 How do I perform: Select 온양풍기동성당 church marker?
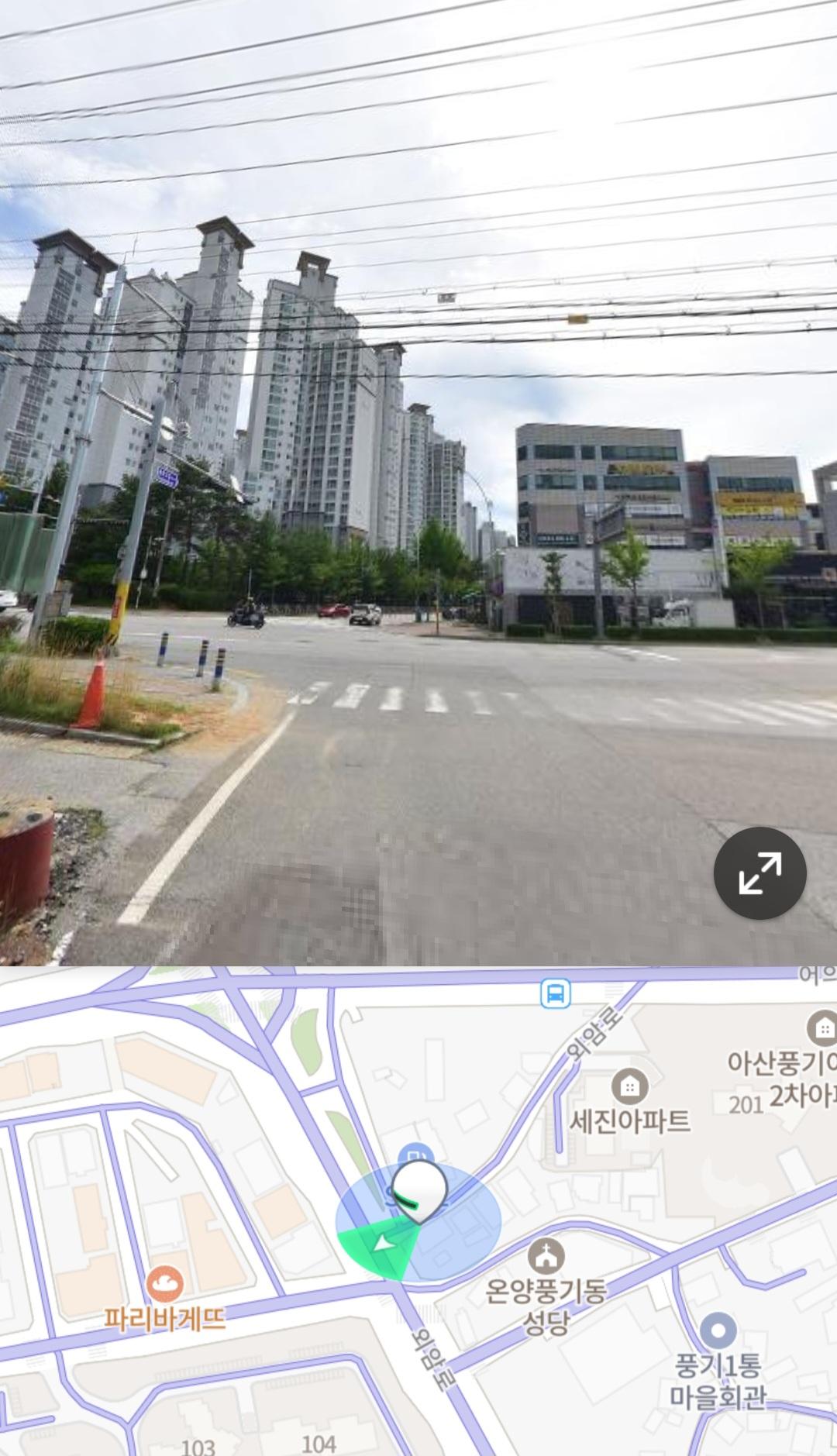click(x=546, y=1256)
